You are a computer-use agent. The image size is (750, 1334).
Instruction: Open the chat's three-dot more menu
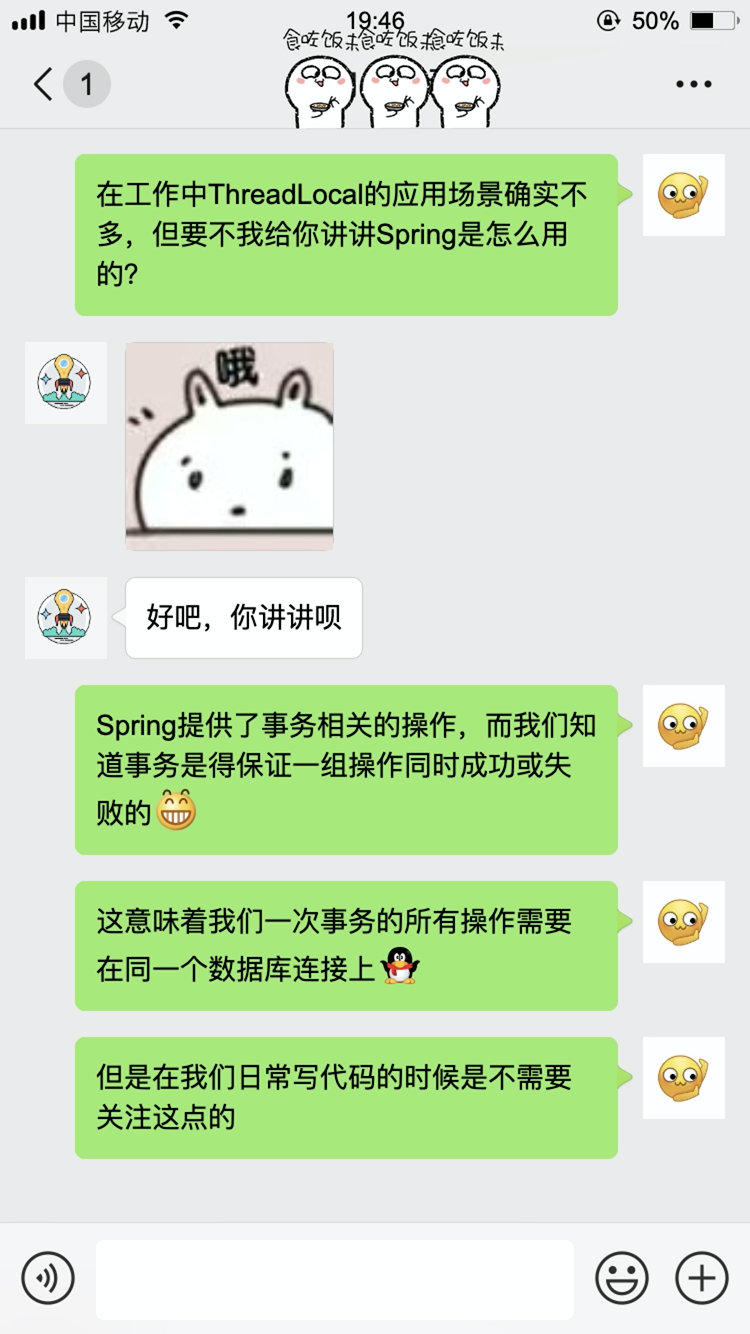pos(693,85)
